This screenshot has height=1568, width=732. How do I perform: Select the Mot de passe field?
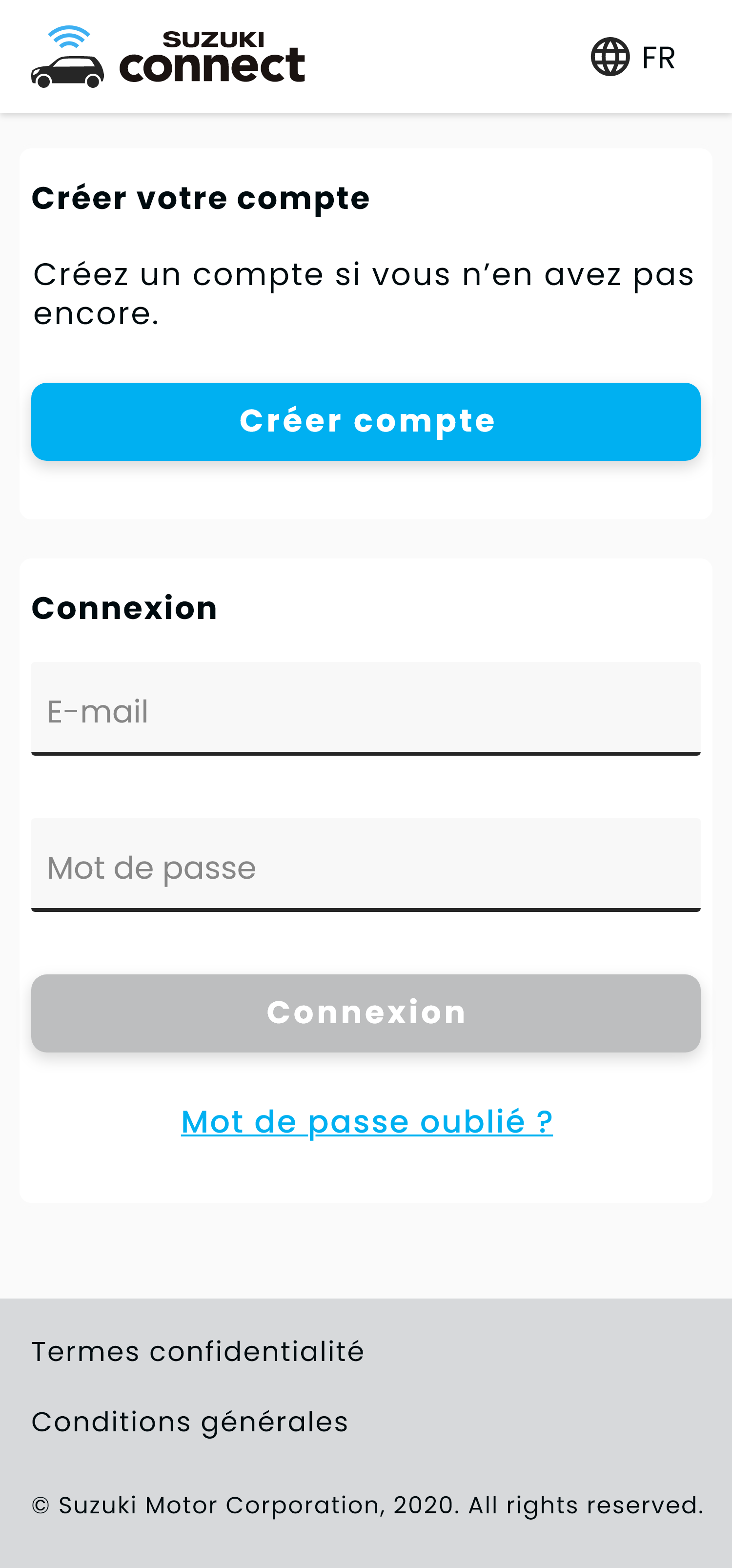[366, 866]
